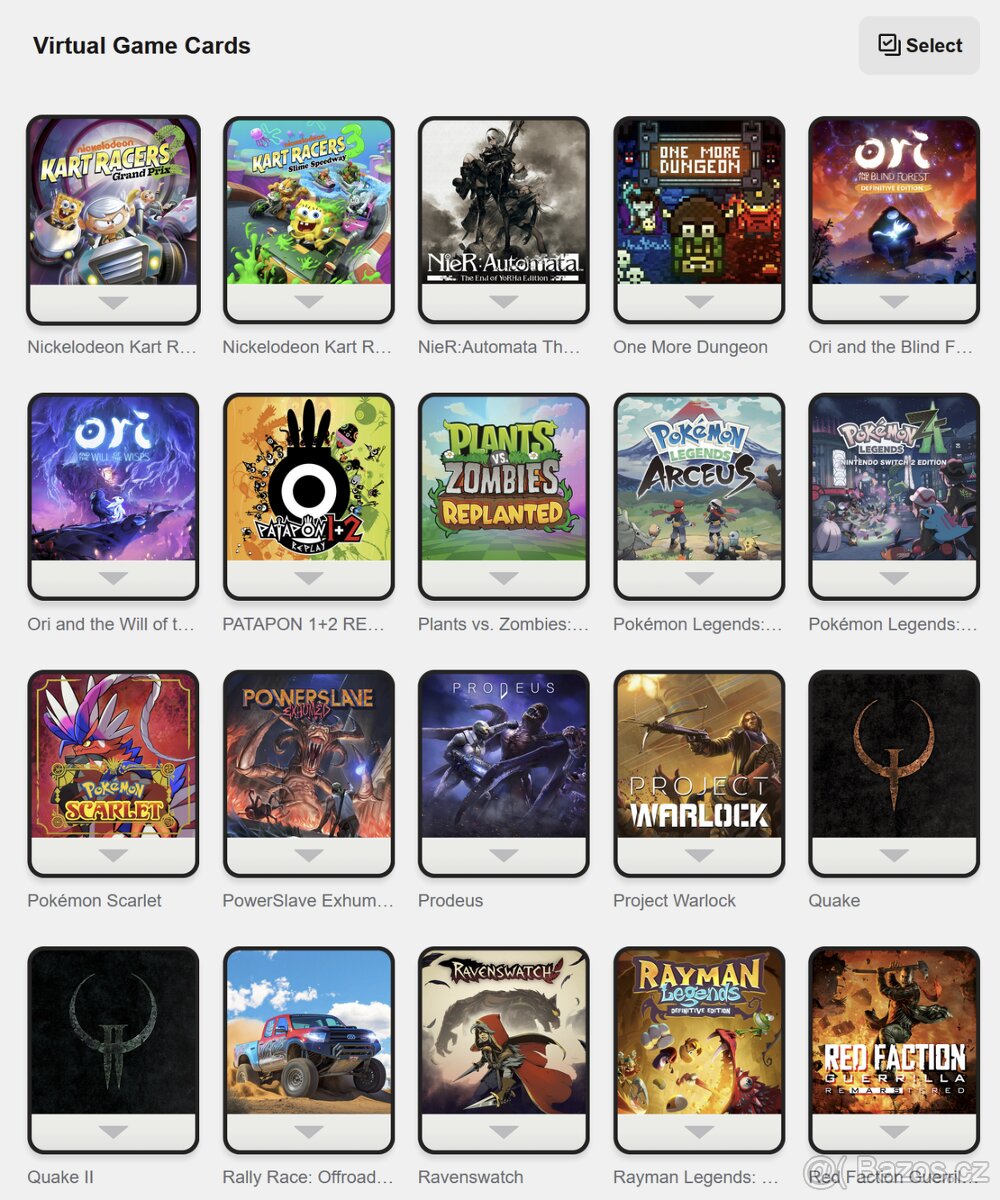Select the Ori and the Blind Forest card
This screenshot has width=1000, height=1200.
[894, 203]
